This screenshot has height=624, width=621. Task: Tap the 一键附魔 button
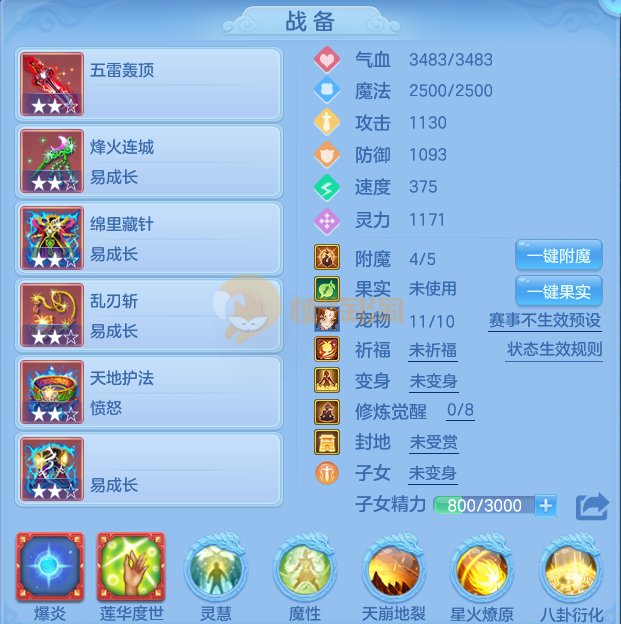(x=558, y=255)
